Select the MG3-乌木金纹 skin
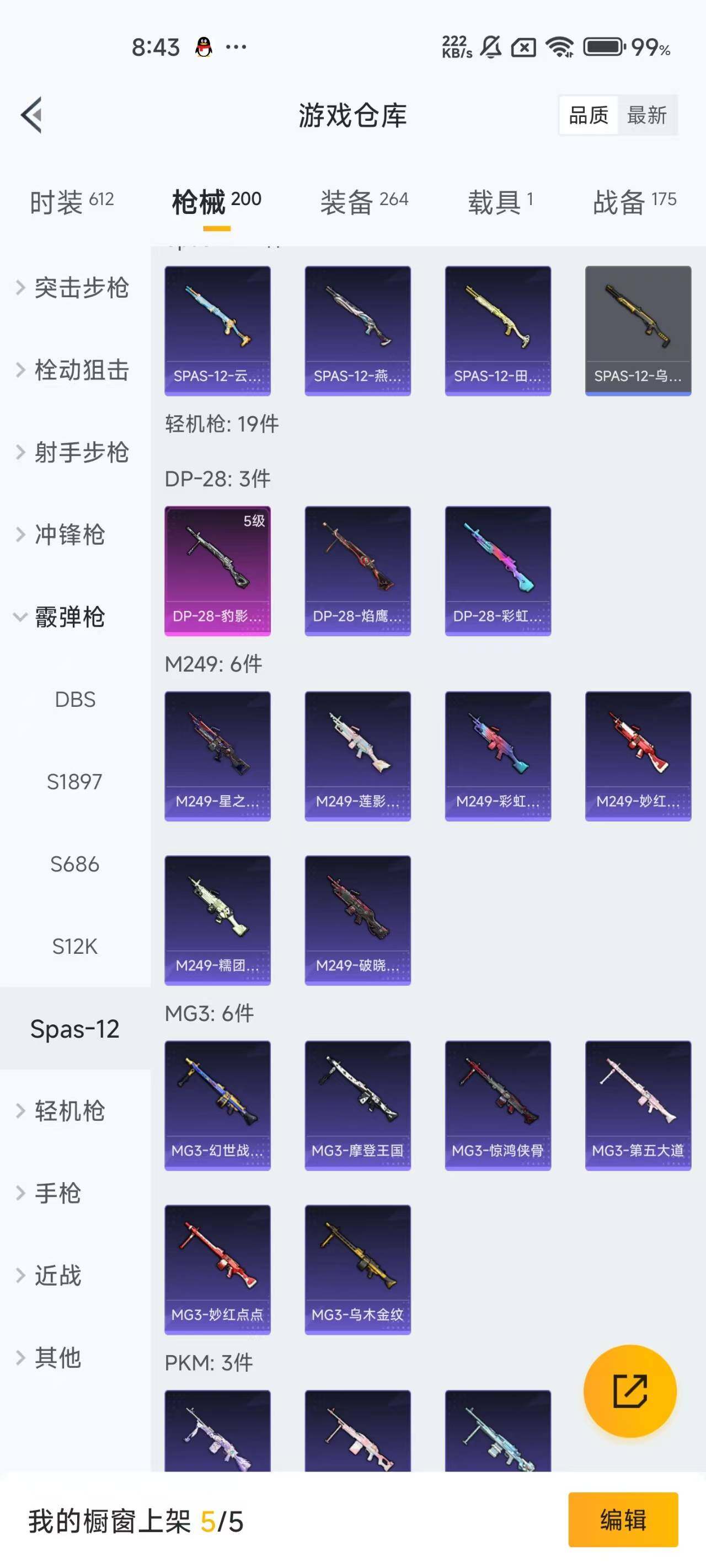The width and height of the screenshot is (706, 1568). point(357,1271)
